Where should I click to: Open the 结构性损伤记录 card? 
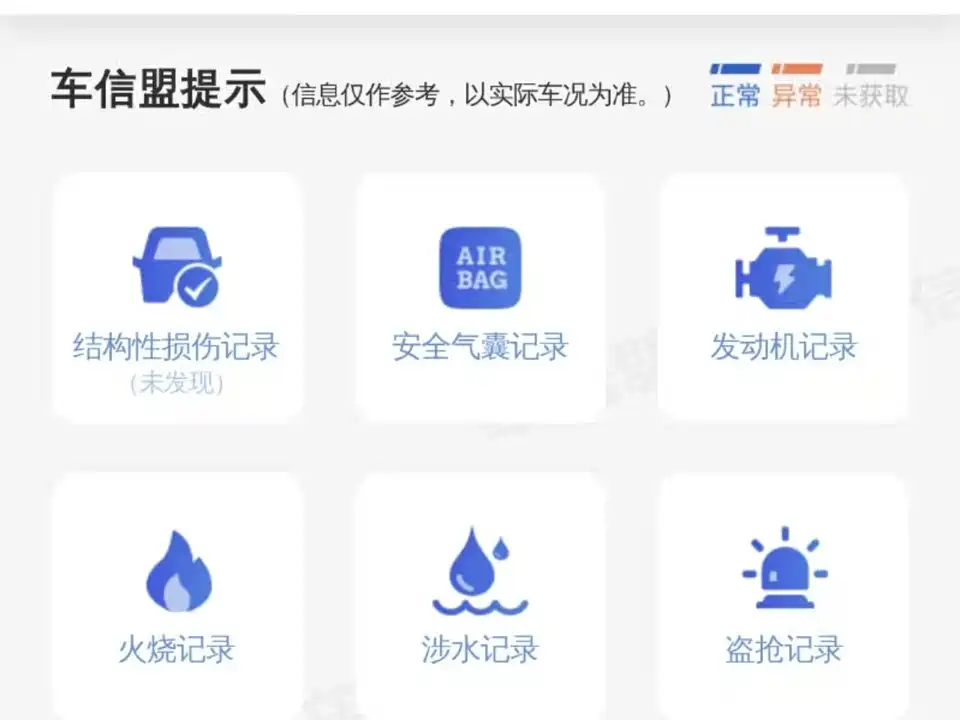click(x=177, y=297)
